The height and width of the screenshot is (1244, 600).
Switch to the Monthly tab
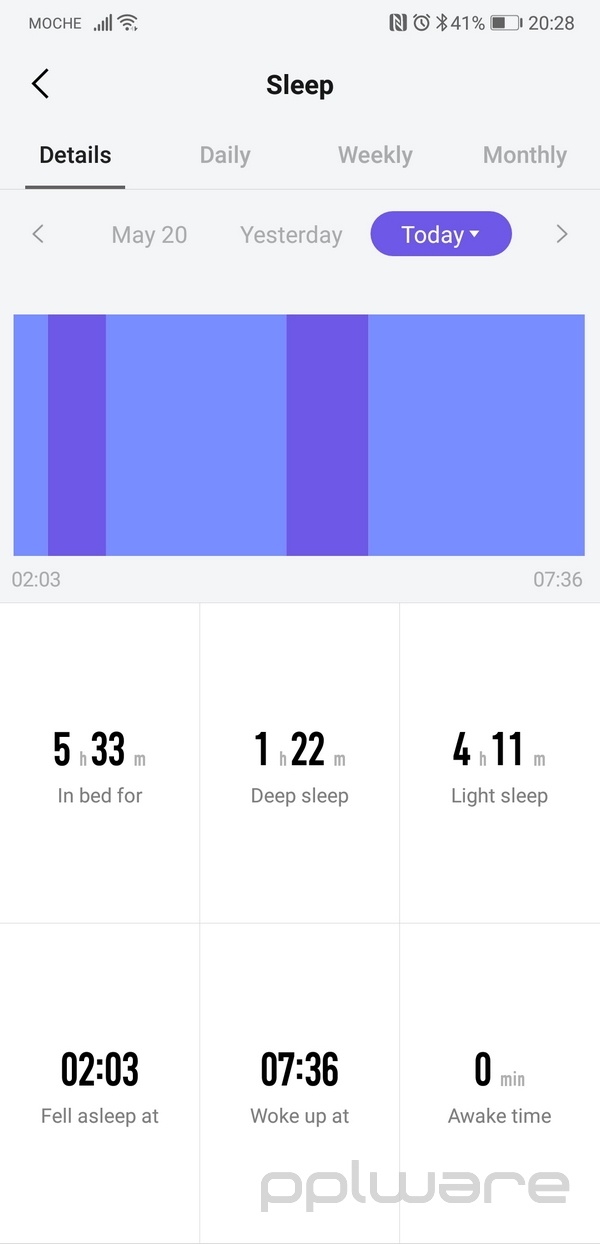[x=524, y=155]
